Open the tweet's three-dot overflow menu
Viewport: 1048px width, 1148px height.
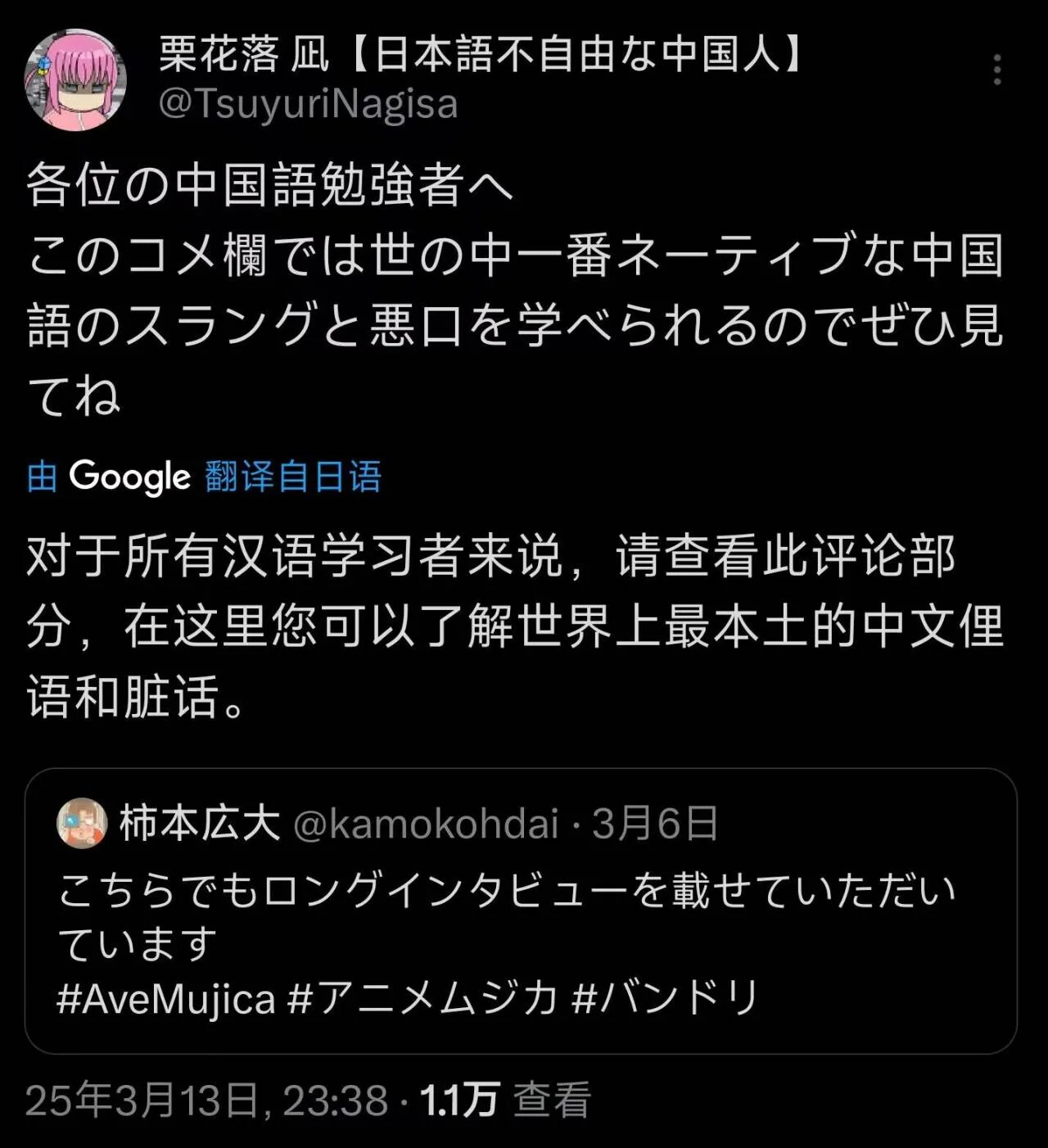coord(996,70)
